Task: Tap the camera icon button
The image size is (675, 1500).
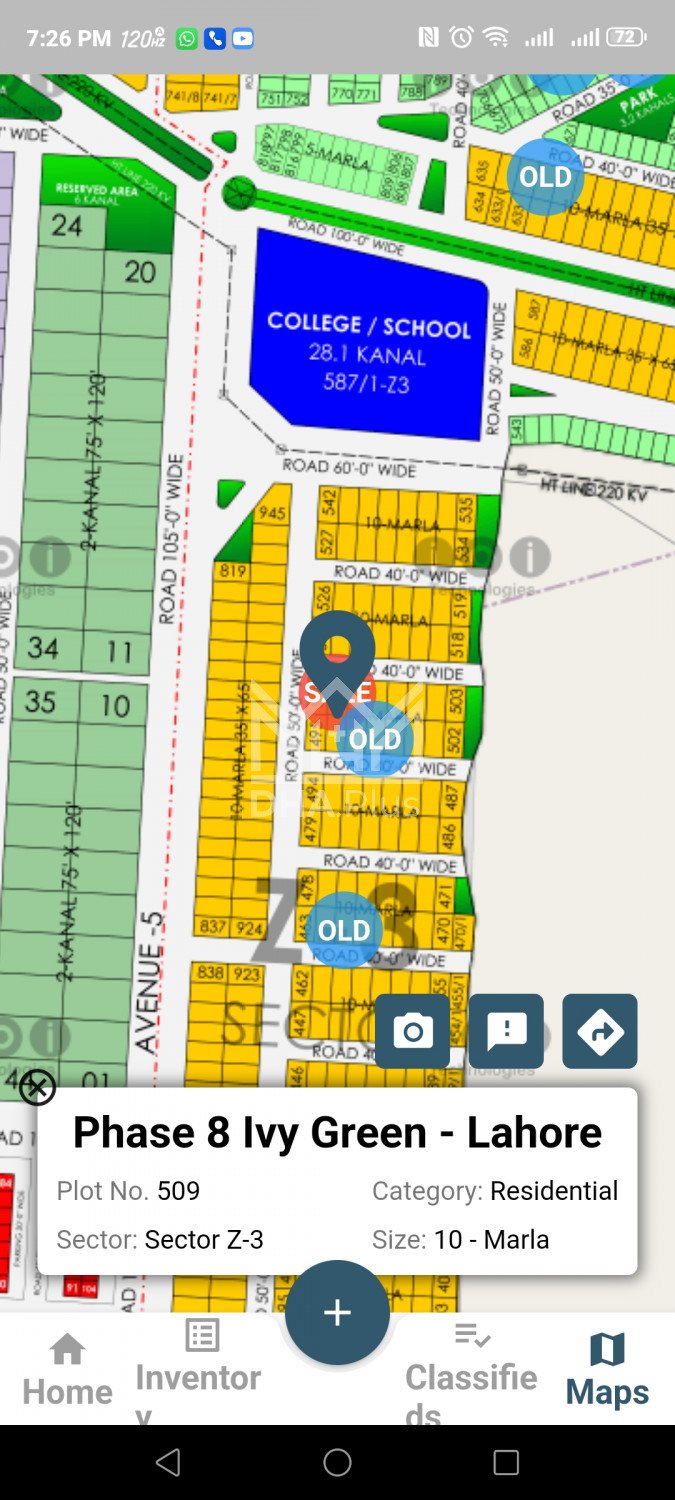Action: click(412, 1031)
